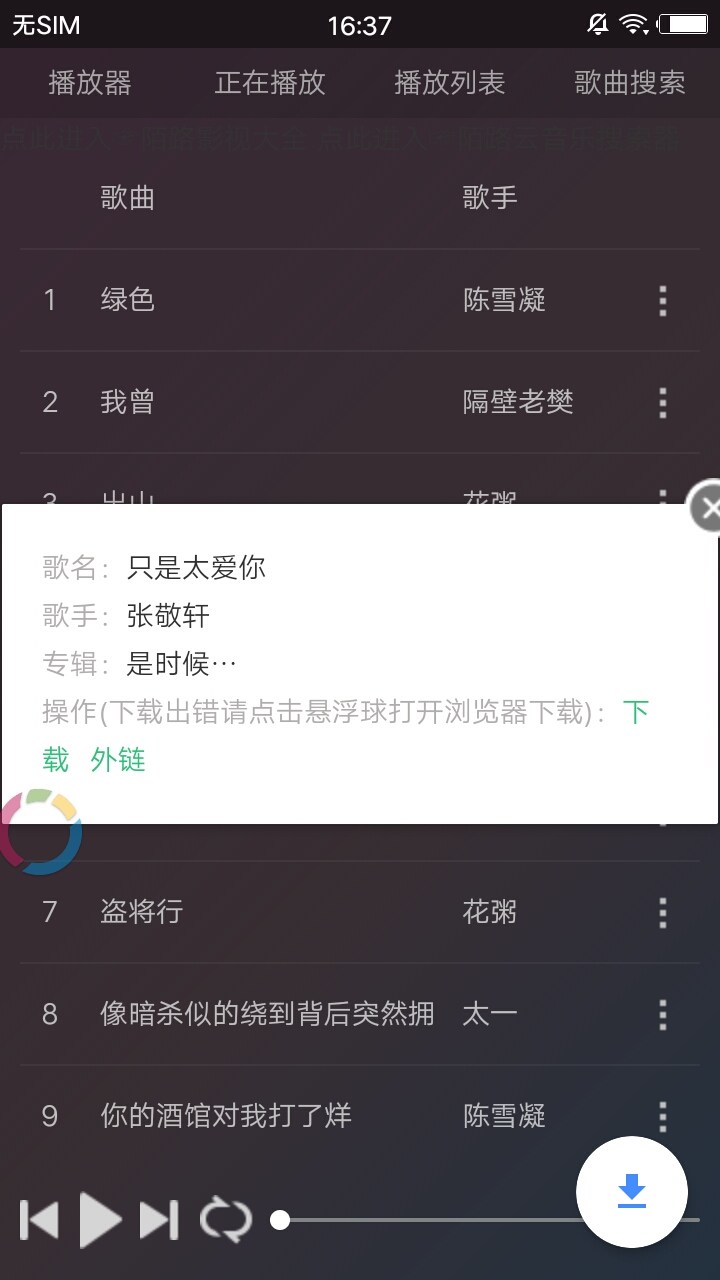Open the 歌曲搜索 tab
The image size is (720, 1280).
pos(629,84)
